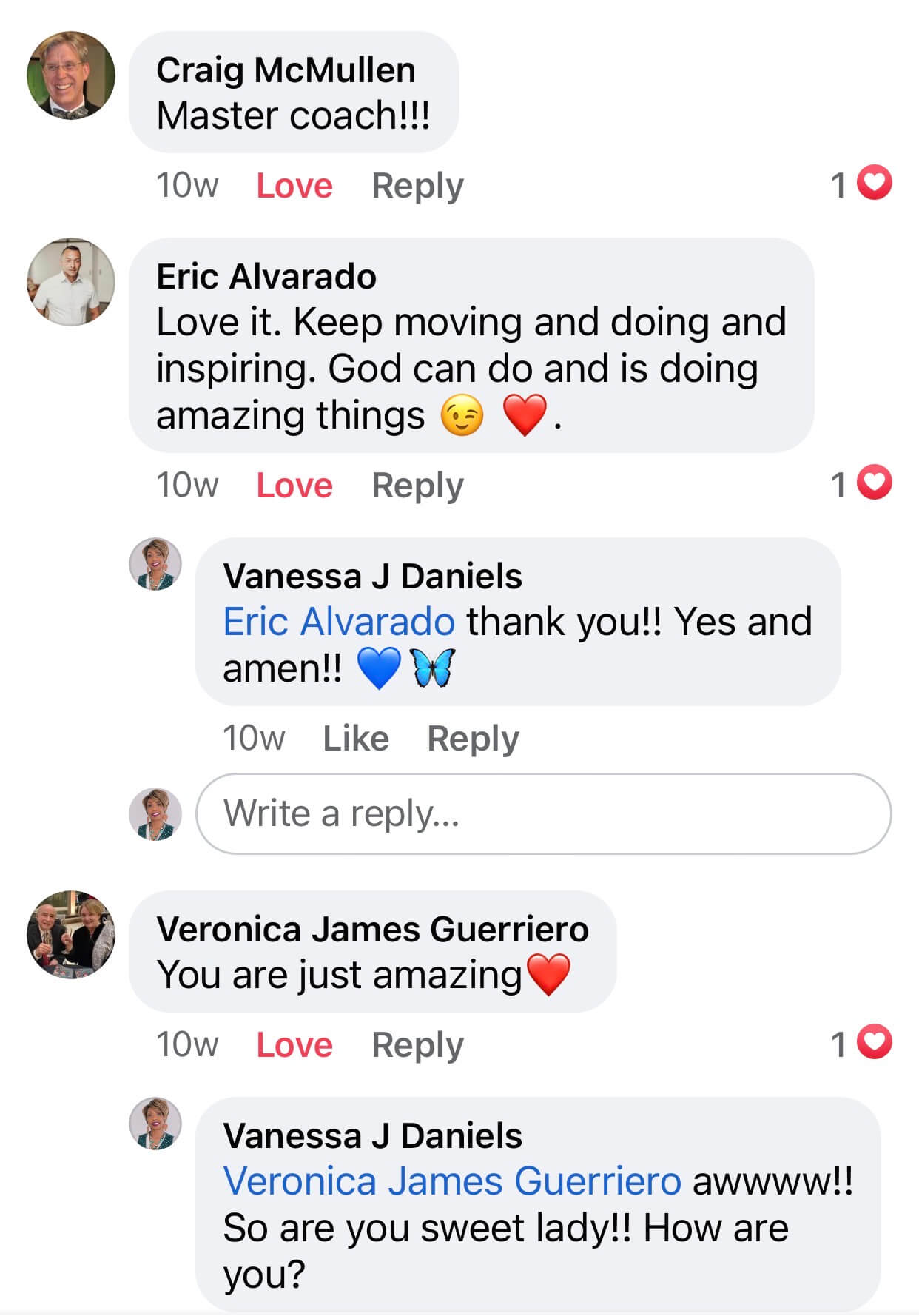Focus the 'Write a reply...' field
Viewport: 919px width, 1316px height.
pos(543,813)
